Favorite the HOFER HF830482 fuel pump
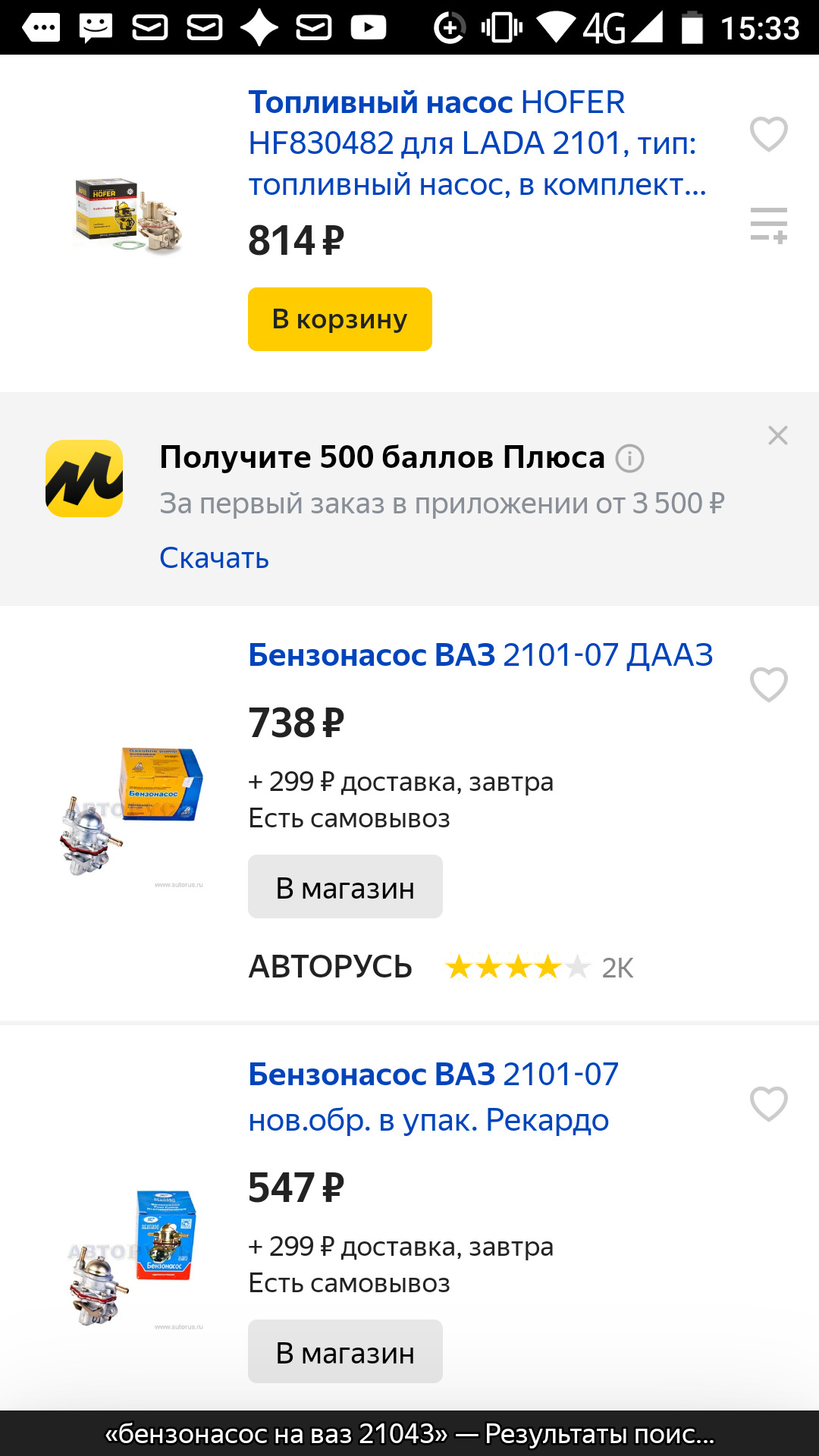Image resolution: width=819 pixels, height=1456 pixels. (768, 135)
